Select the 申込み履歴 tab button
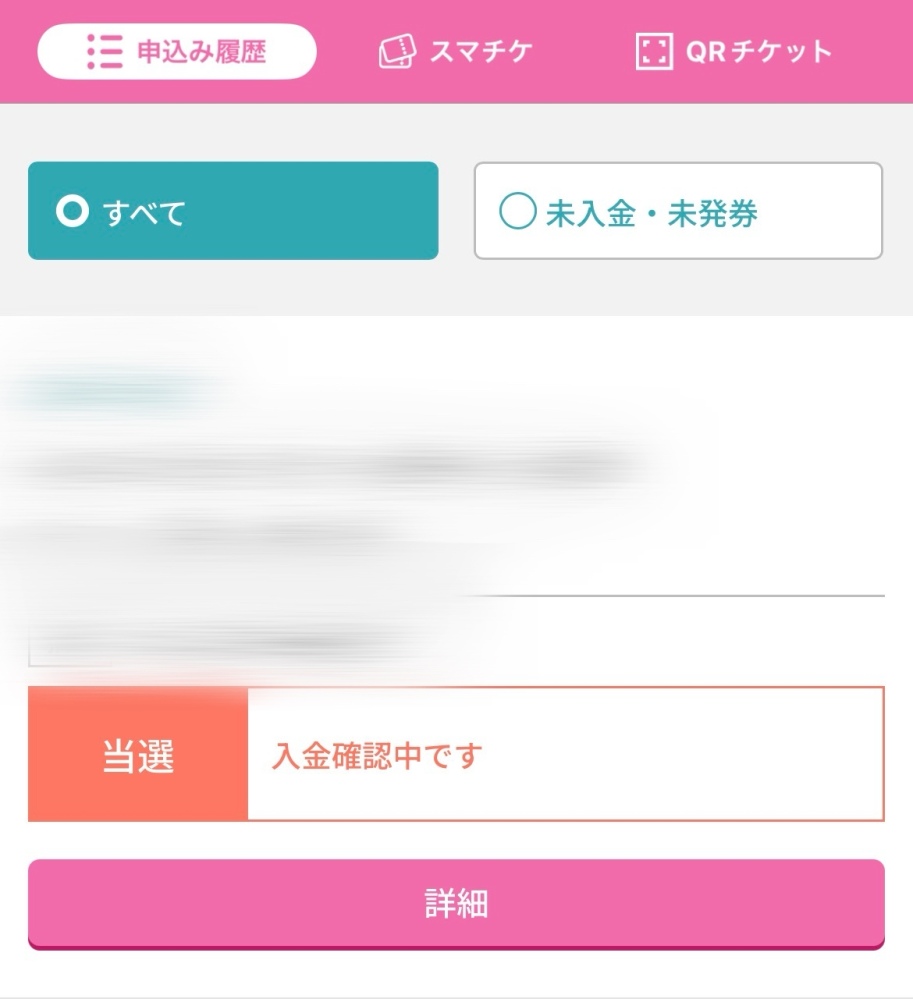 173,52
